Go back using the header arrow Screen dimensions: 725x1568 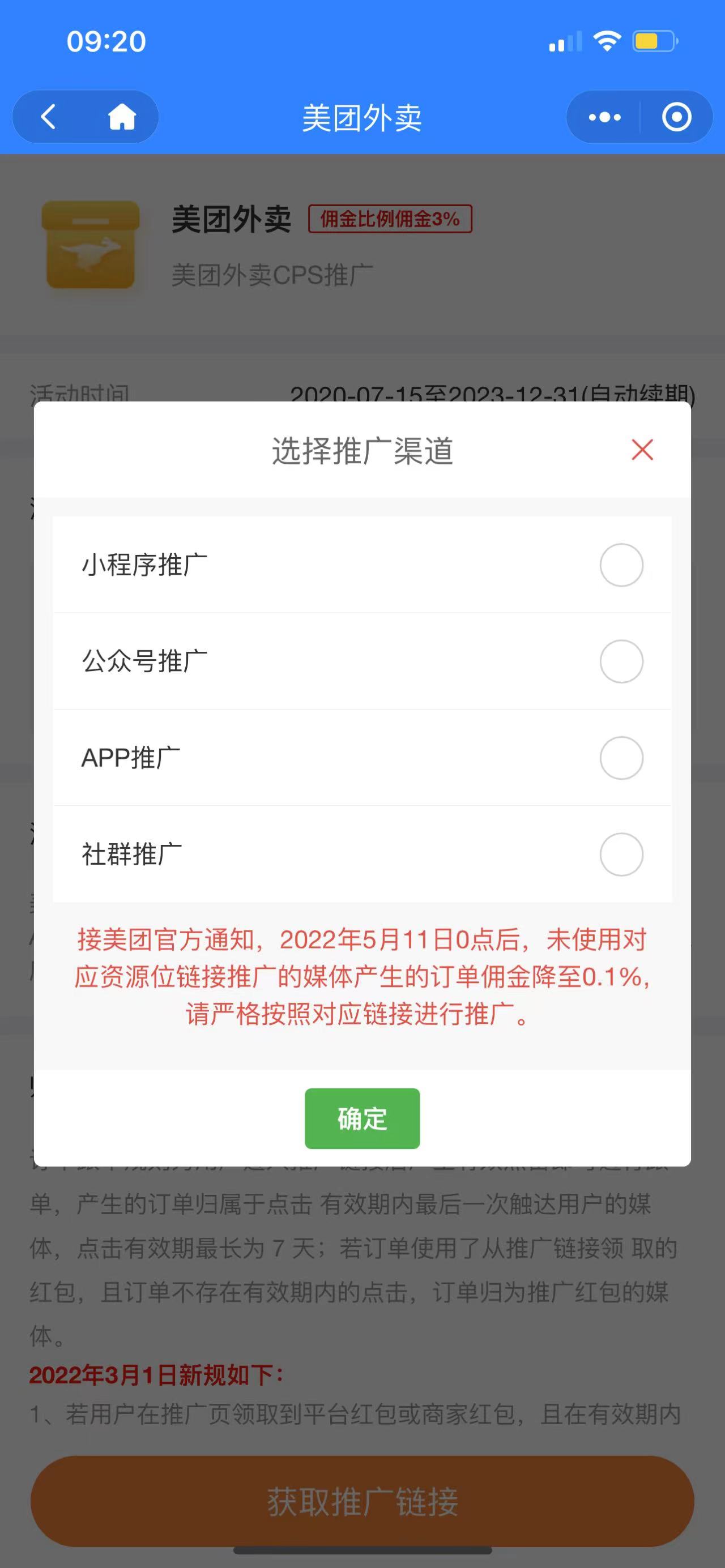click(x=49, y=117)
